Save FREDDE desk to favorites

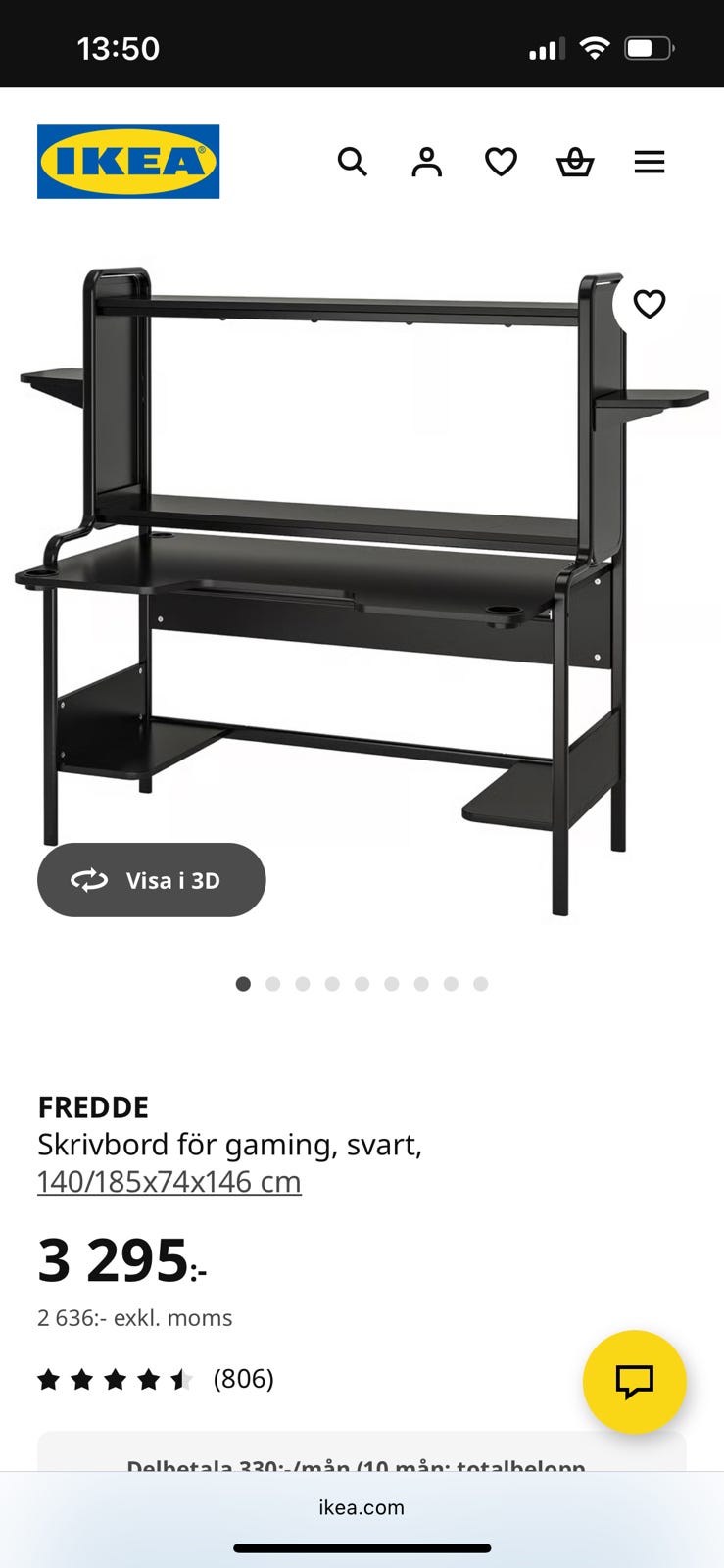650,304
